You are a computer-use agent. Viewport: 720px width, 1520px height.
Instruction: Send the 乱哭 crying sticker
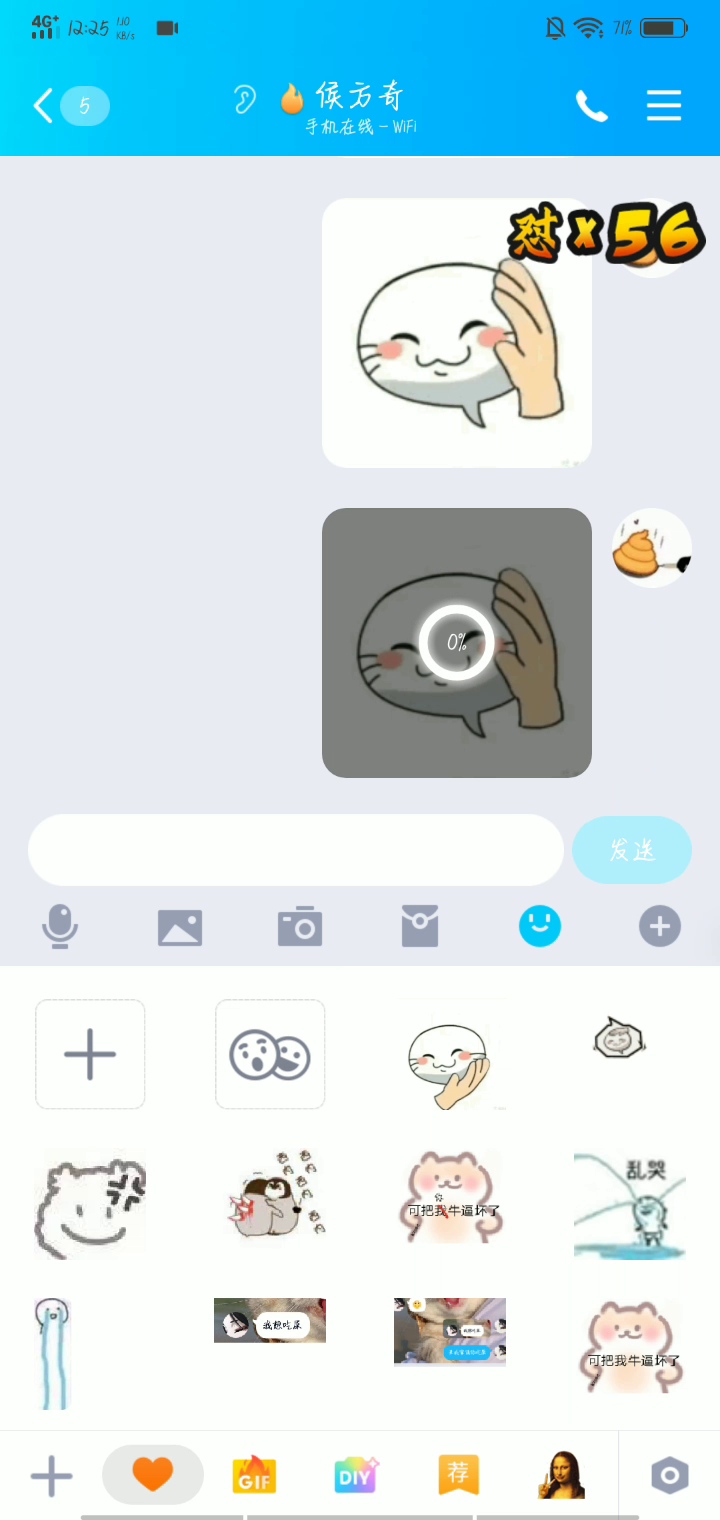(630, 1205)
